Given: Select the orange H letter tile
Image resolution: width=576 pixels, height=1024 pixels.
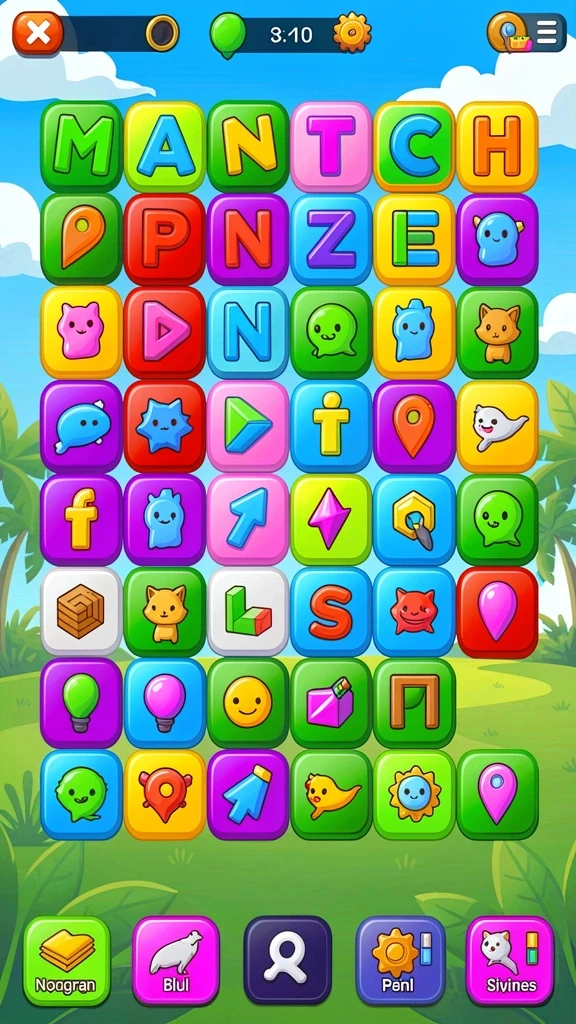Looking at the screenshot, I should point(498,146).
